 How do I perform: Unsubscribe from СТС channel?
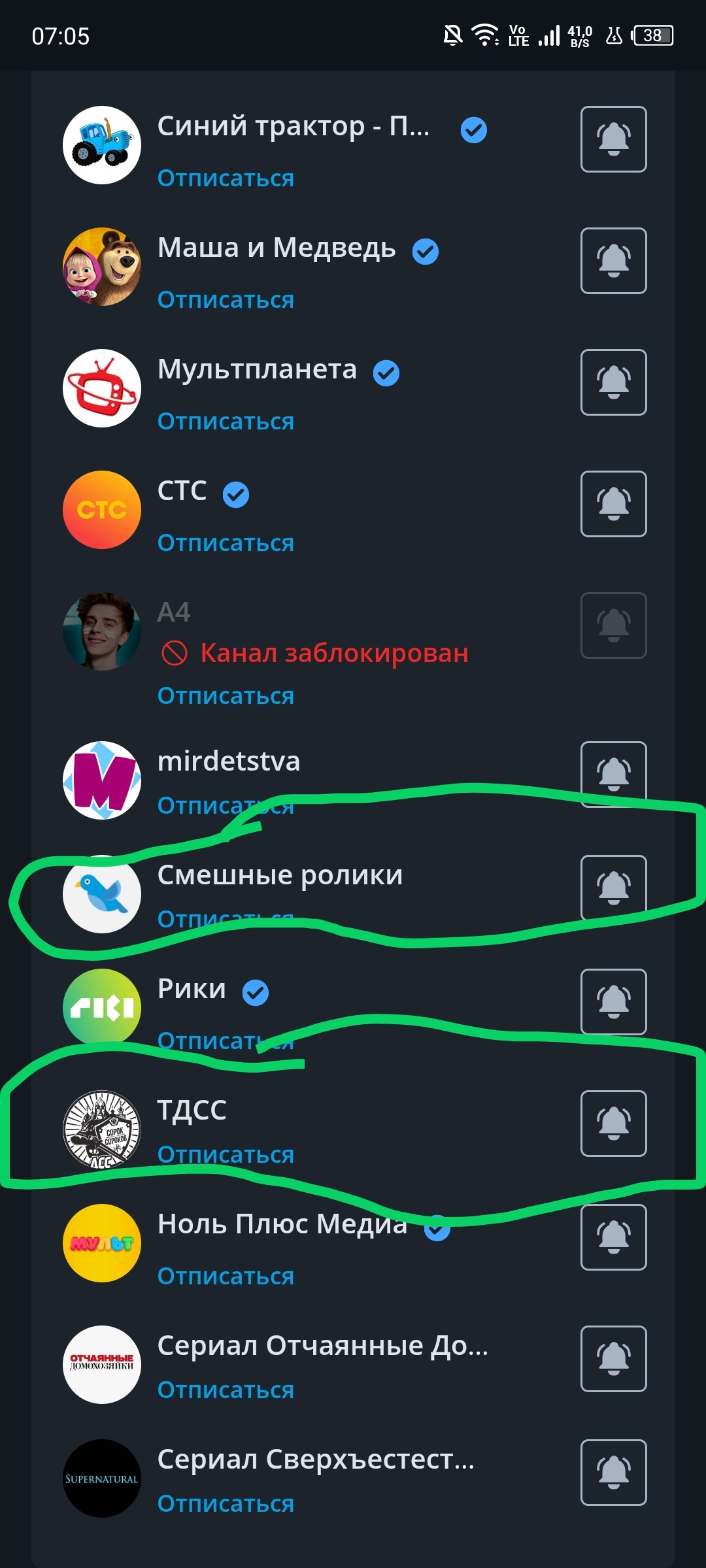point(226,543)
